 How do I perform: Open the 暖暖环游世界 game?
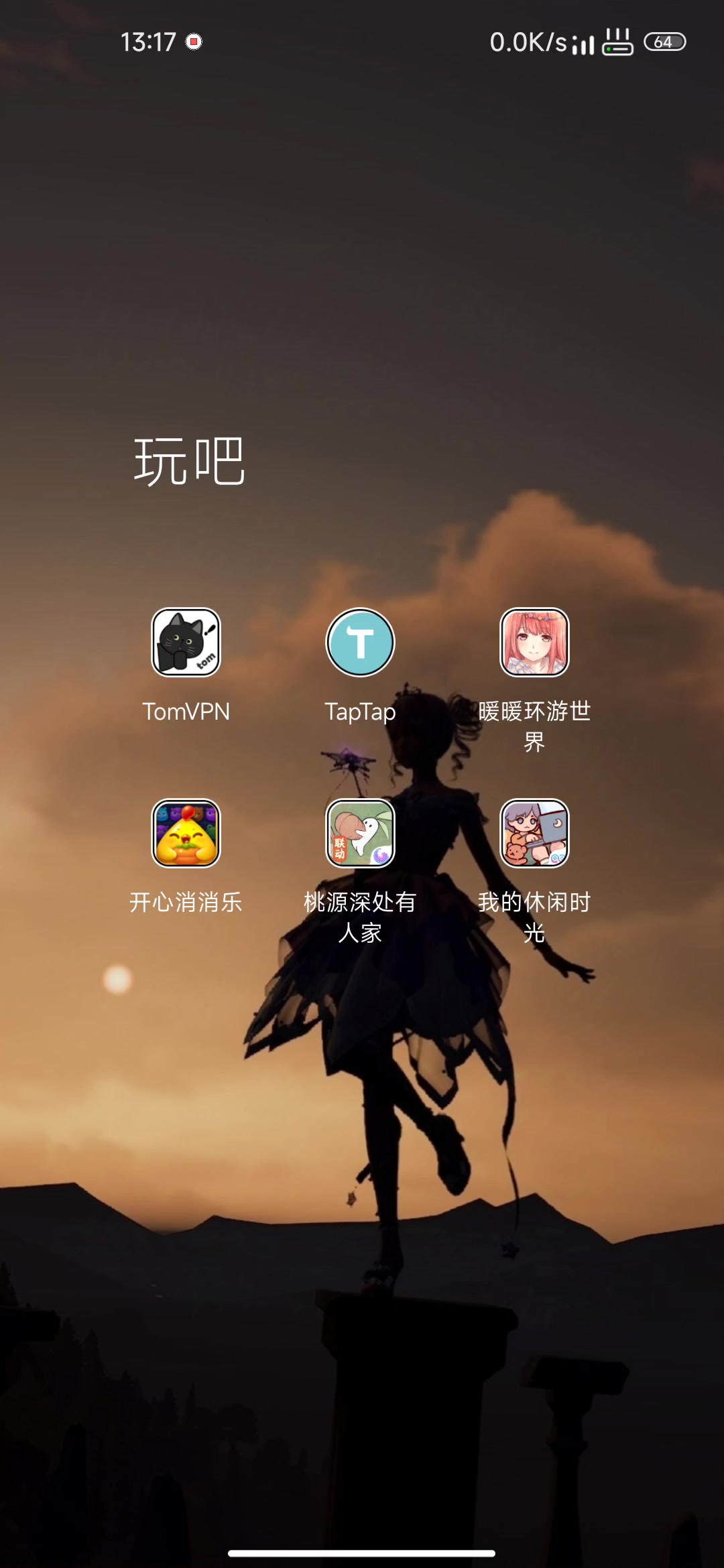pos(534,642)
